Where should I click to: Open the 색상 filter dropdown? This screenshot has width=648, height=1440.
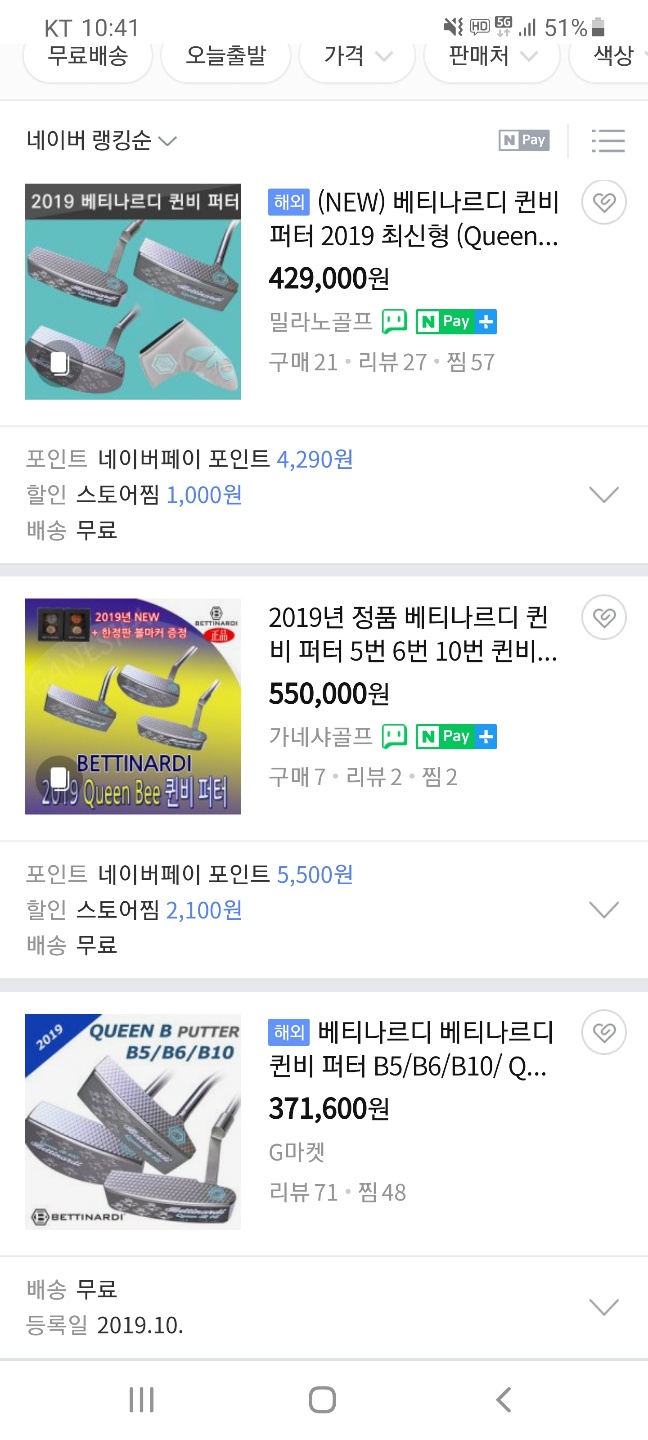[x=612, y=57]
